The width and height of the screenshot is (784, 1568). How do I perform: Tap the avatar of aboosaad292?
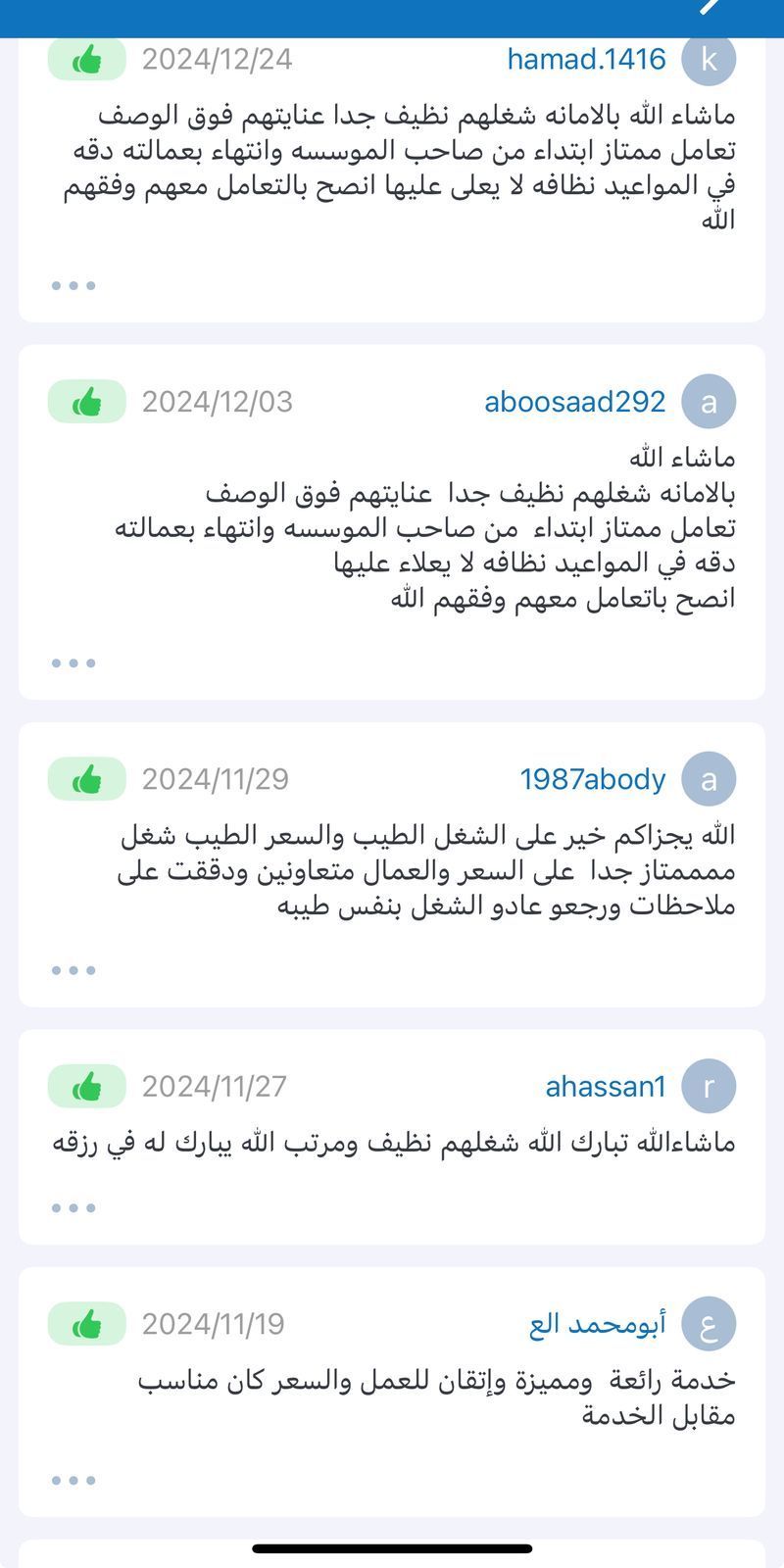[709, 402]
